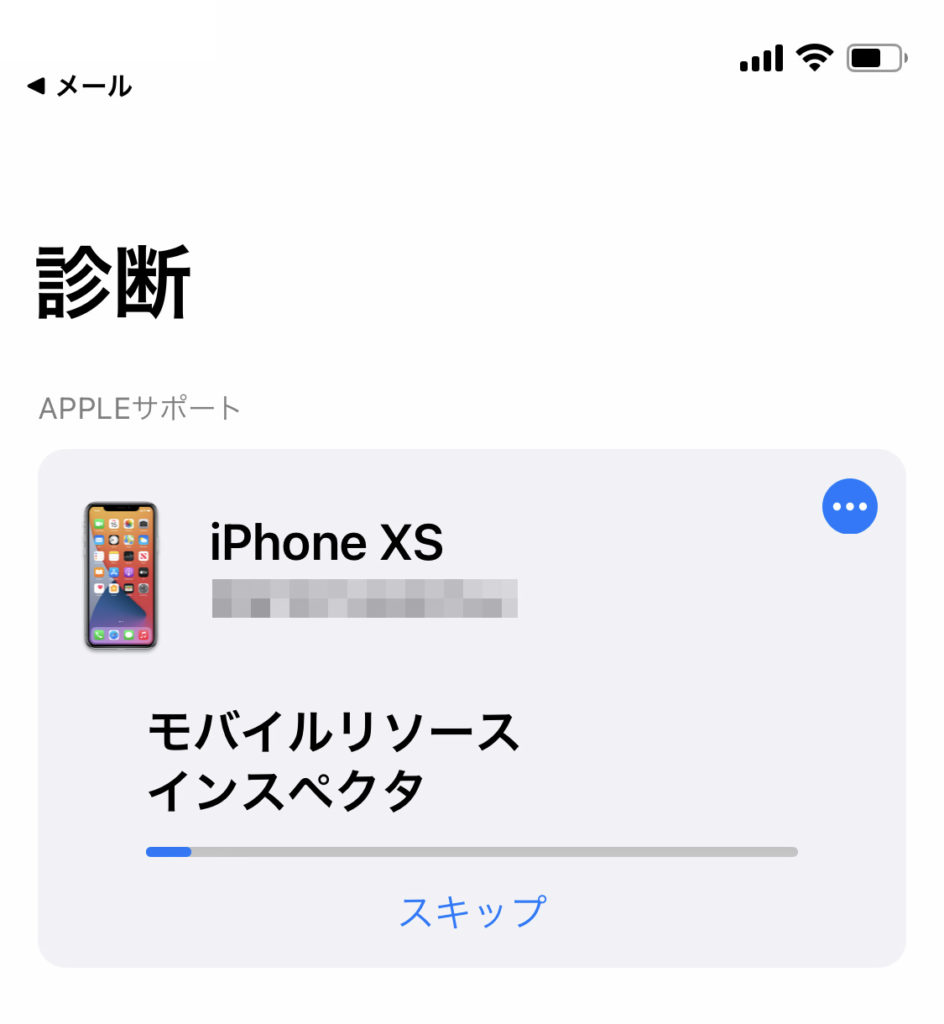Viewport: 944px width, 1024px height.
Task: Return to the メール app
Action: coord(80,87)
